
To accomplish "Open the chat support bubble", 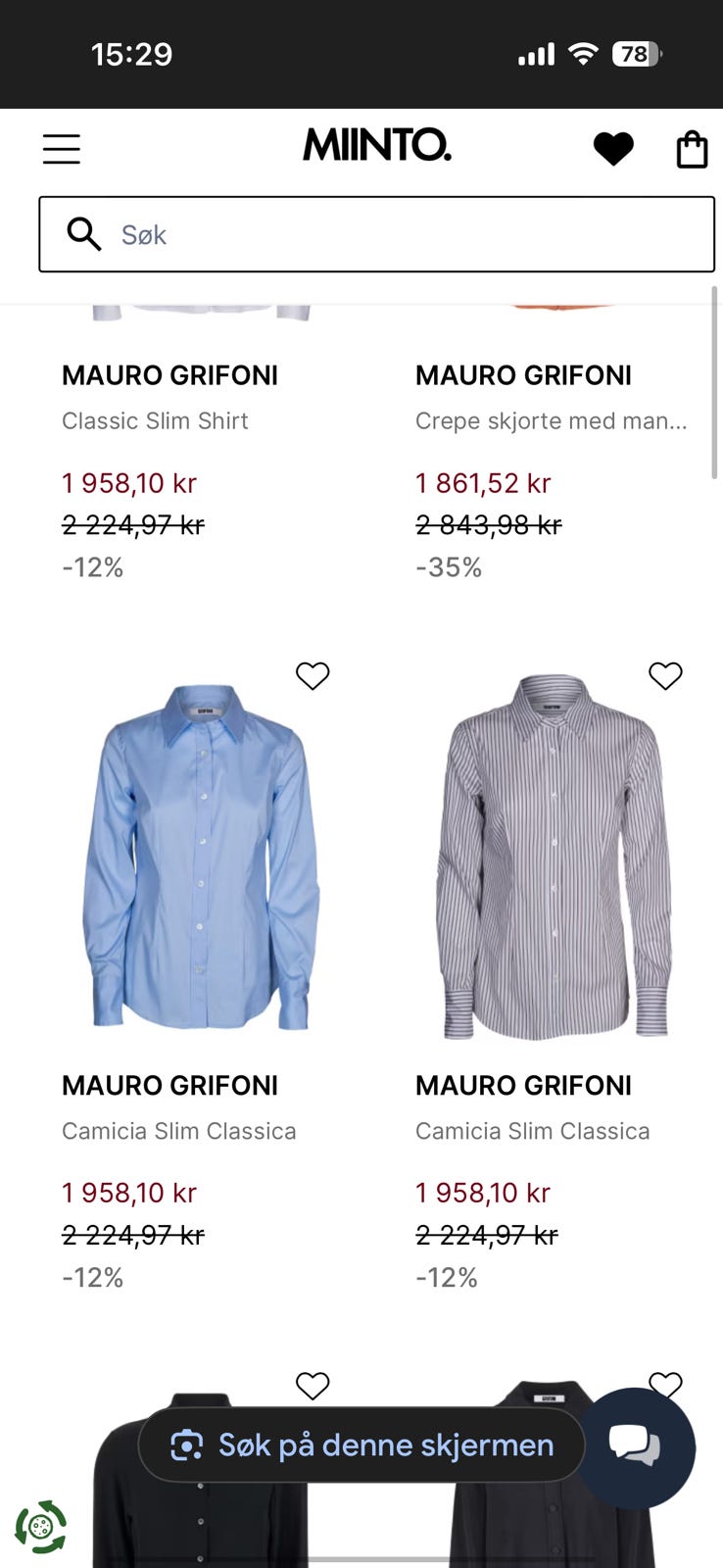I will pos(635,1445).
